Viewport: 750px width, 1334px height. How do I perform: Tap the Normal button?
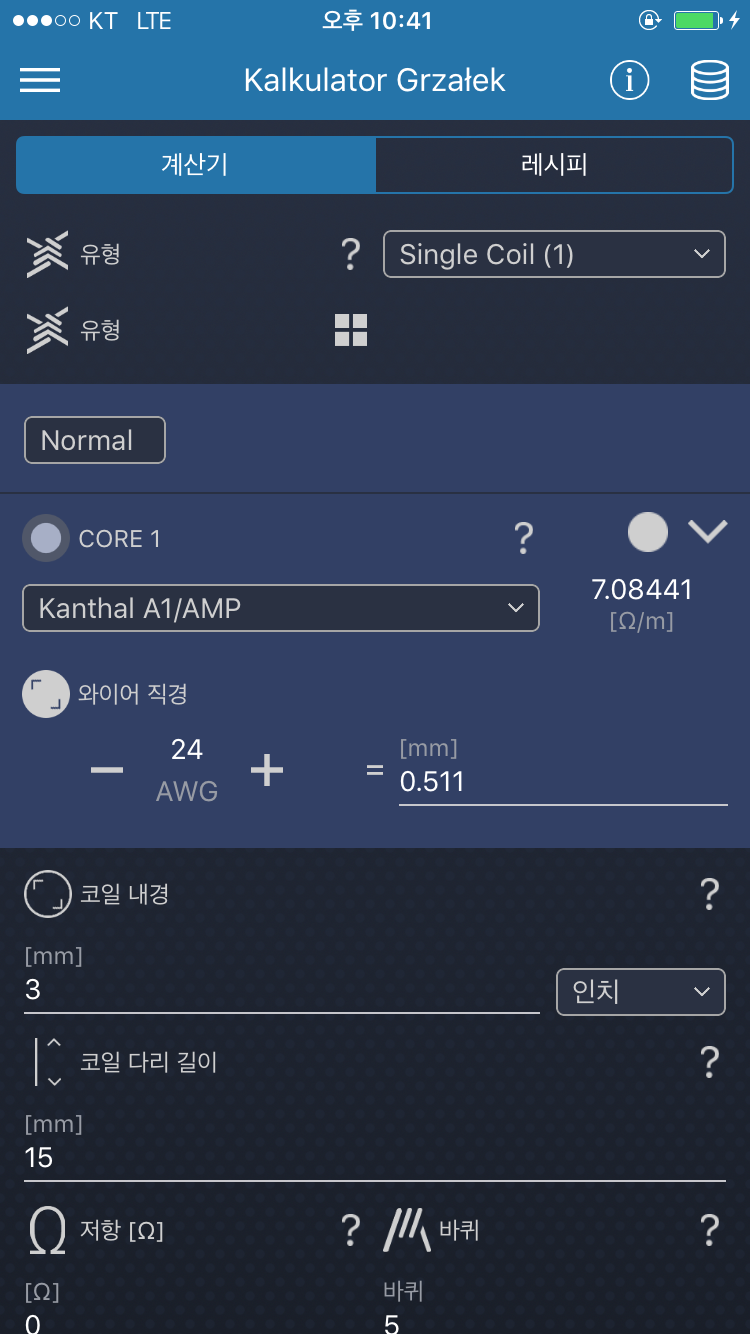[95, 440]
